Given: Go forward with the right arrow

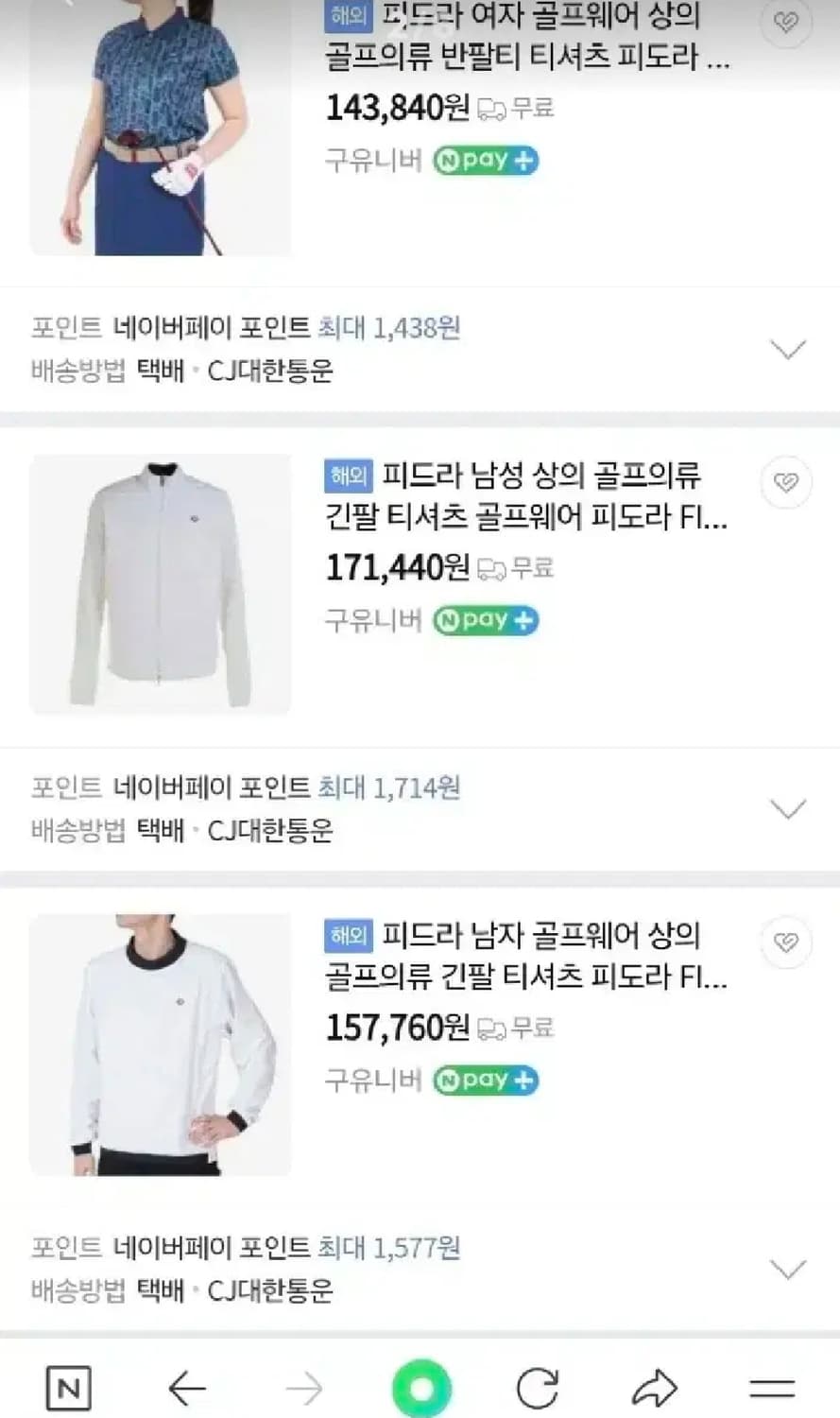Looking at the screenshot, I should [303, 1388].
